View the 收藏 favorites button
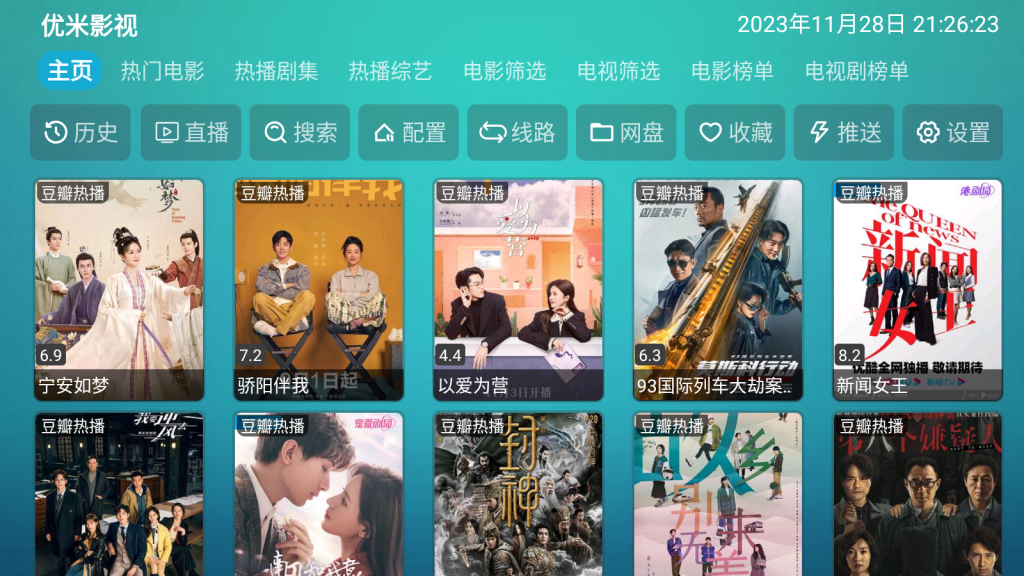 (735, 132)
